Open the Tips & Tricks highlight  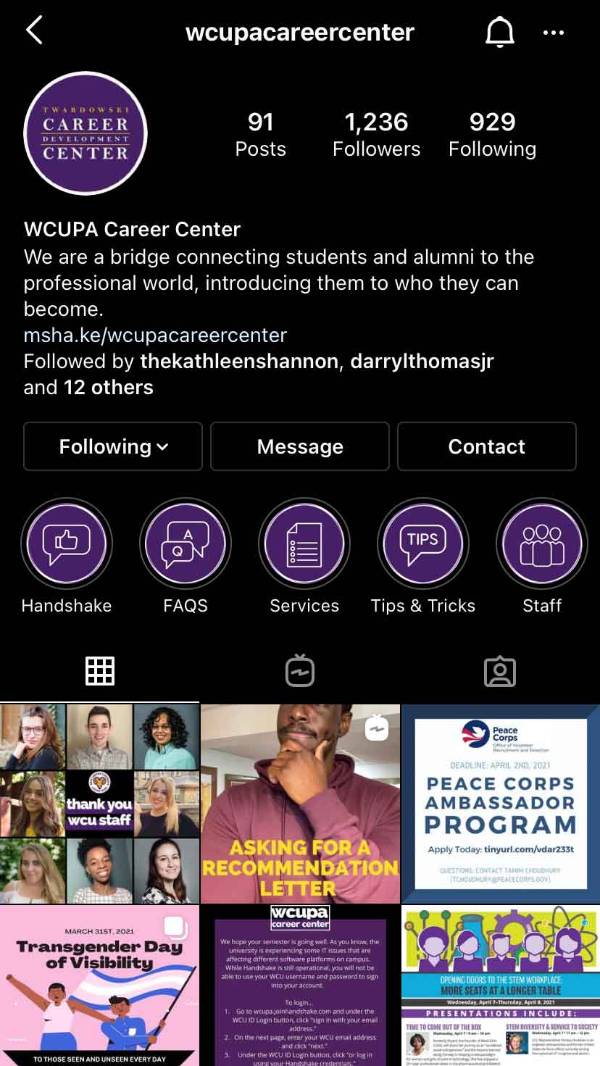(x=423, y=556)
